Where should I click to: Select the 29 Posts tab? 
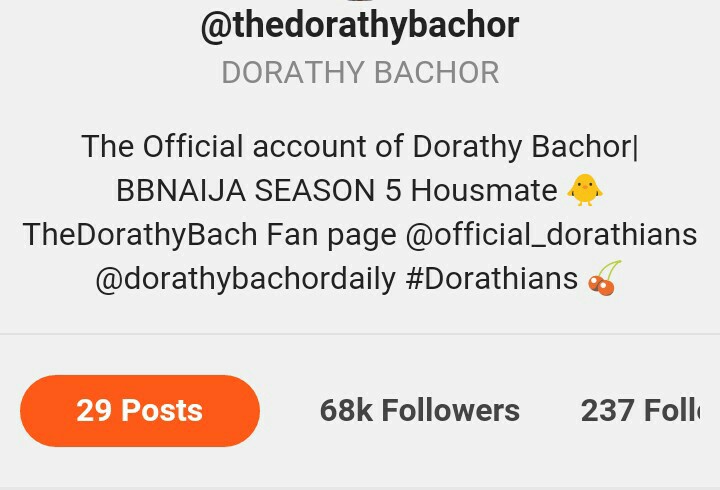tap(140, 411)
